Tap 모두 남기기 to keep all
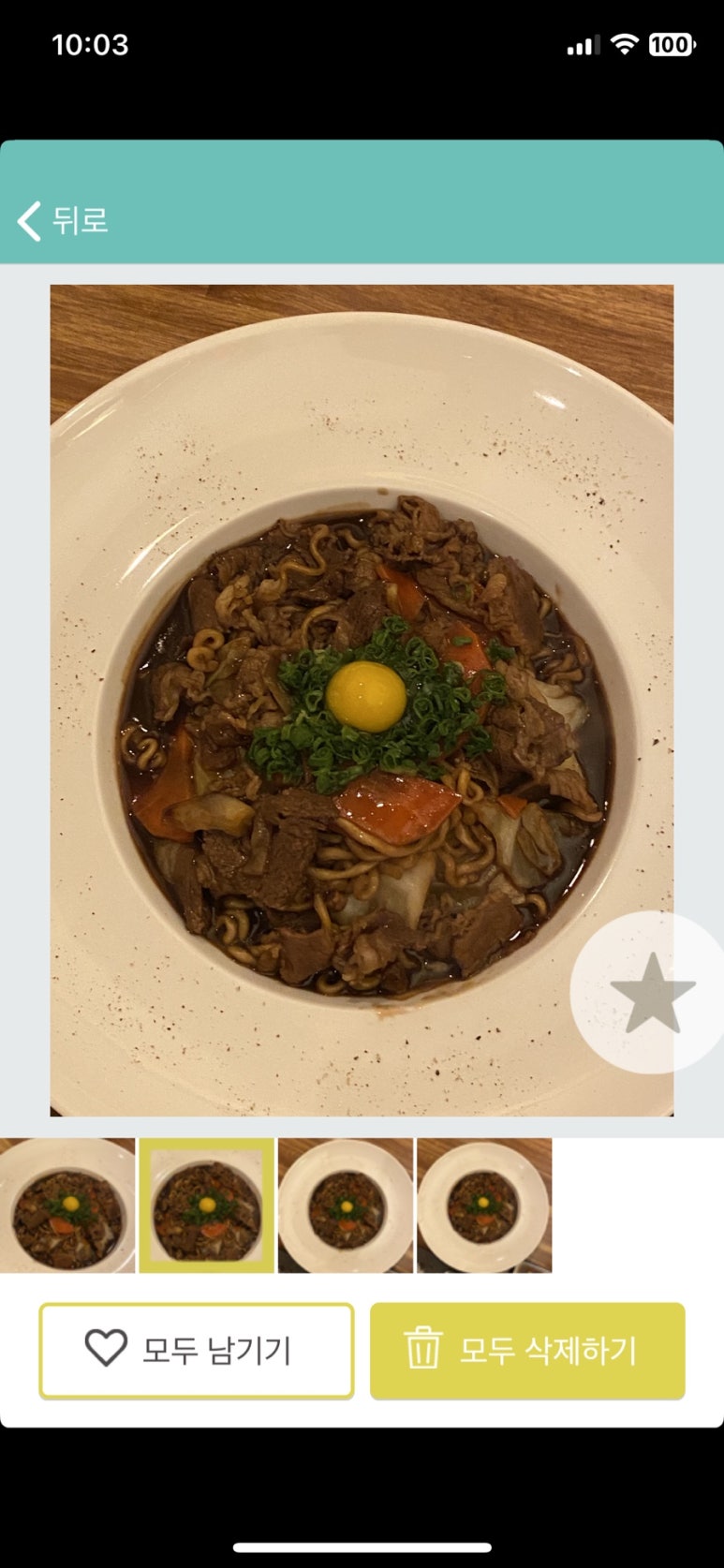Image resolution: width=724 pixels, height=1568 pixels. 197,1351
